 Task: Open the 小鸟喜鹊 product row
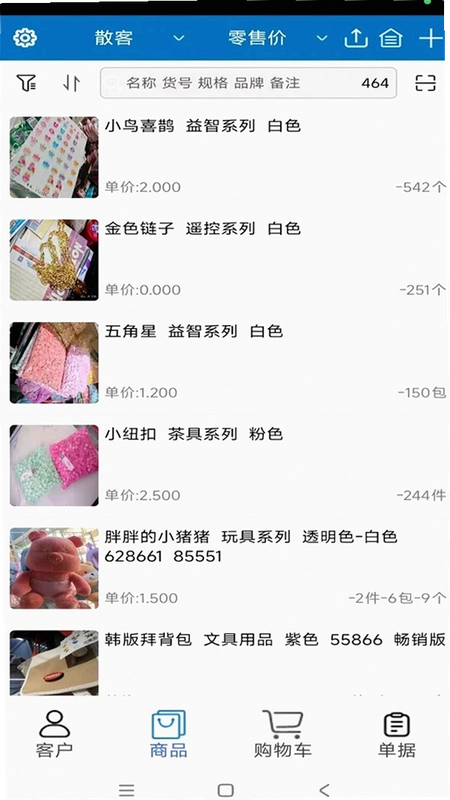[225, 157]
